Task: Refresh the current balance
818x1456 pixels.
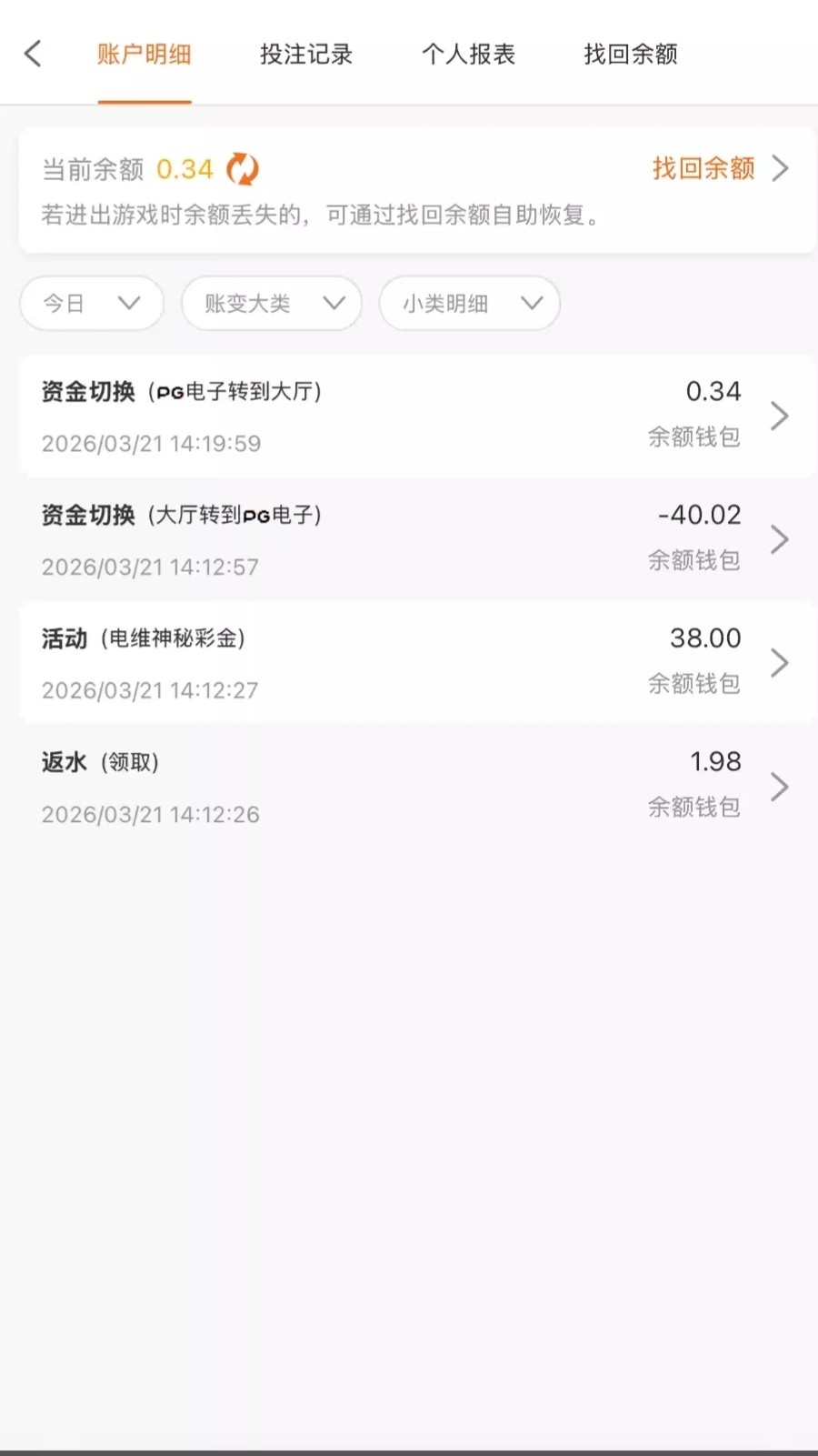Action: point(243,169)
